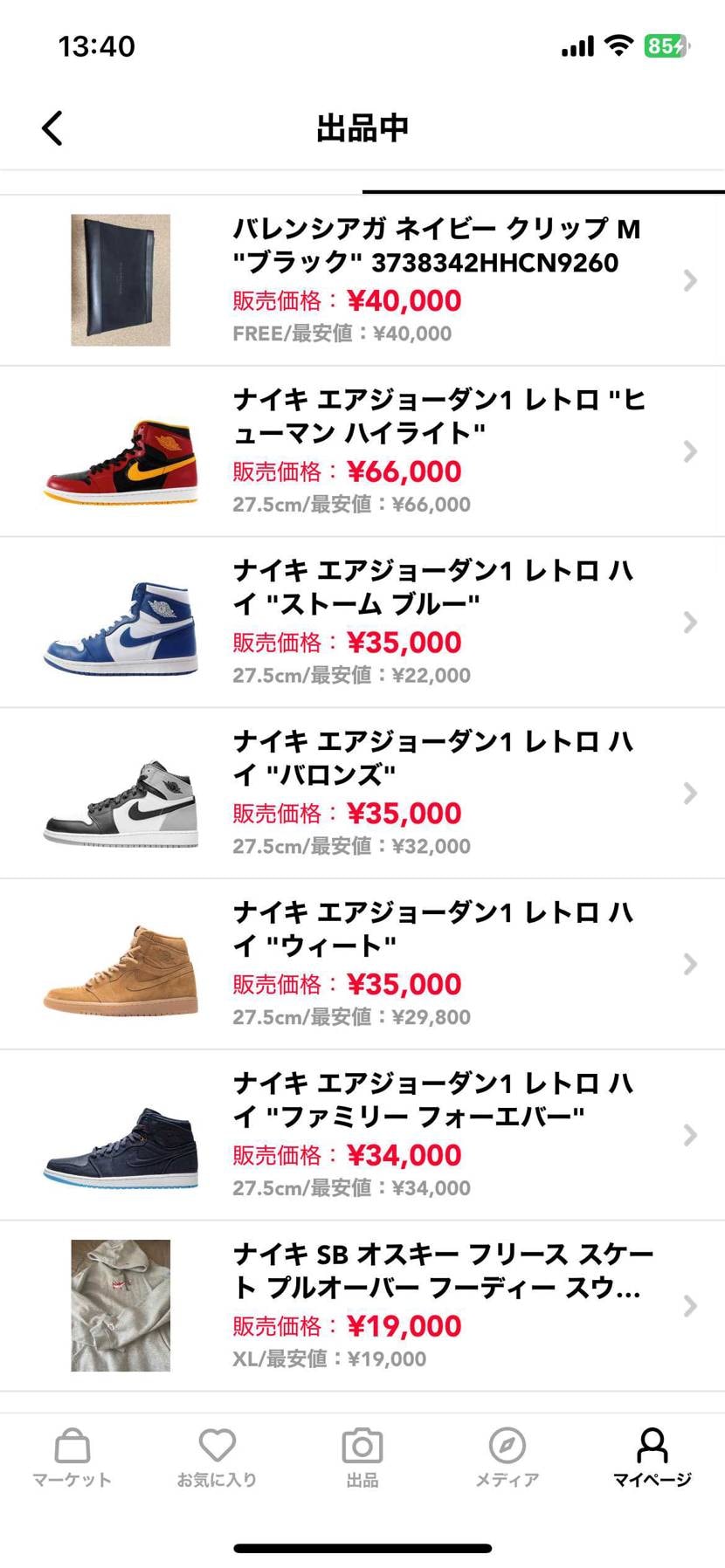Switch to the 出品中 tab
The width and height of the screenshot is (725, 1568).
(362, 127)
